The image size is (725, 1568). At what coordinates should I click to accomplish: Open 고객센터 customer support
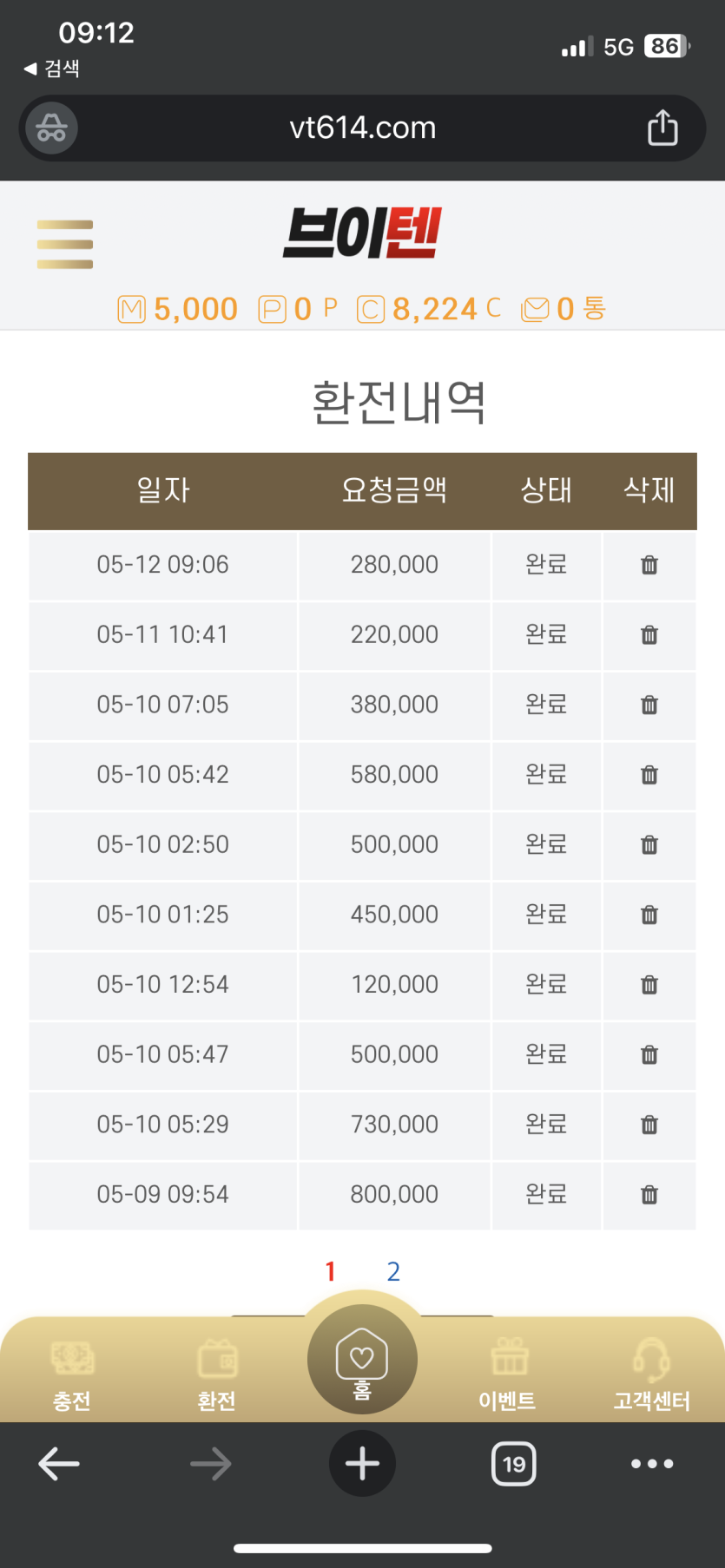652,1375
